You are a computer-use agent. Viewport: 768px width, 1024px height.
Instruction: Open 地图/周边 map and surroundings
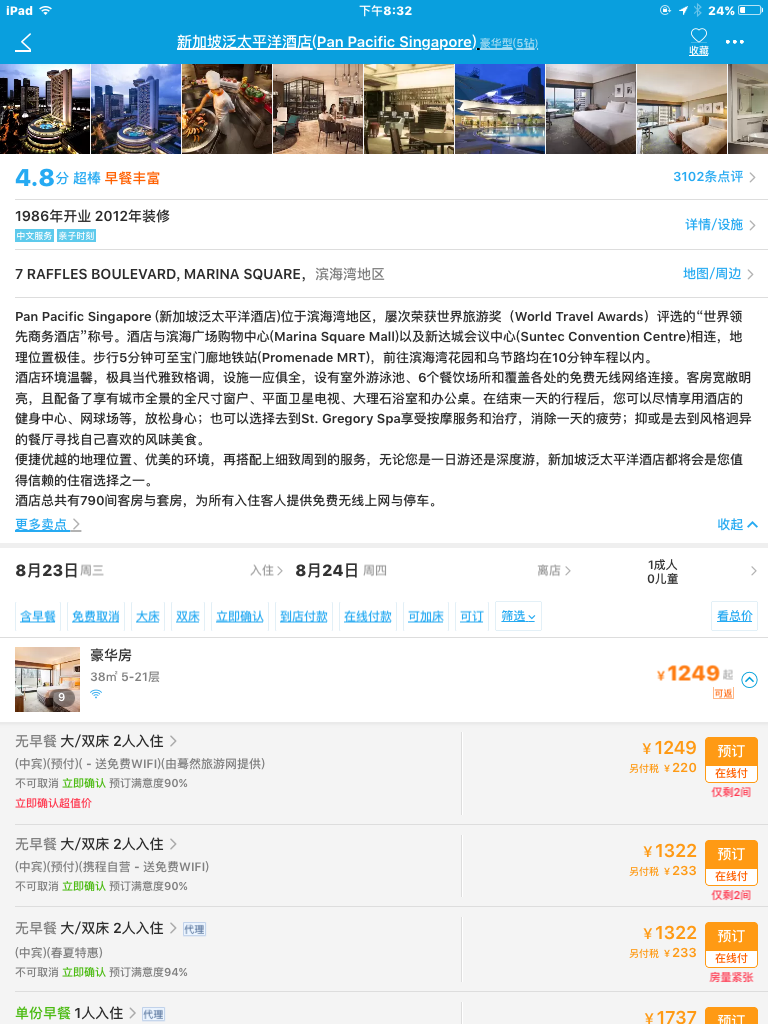[x=717, y=273]
